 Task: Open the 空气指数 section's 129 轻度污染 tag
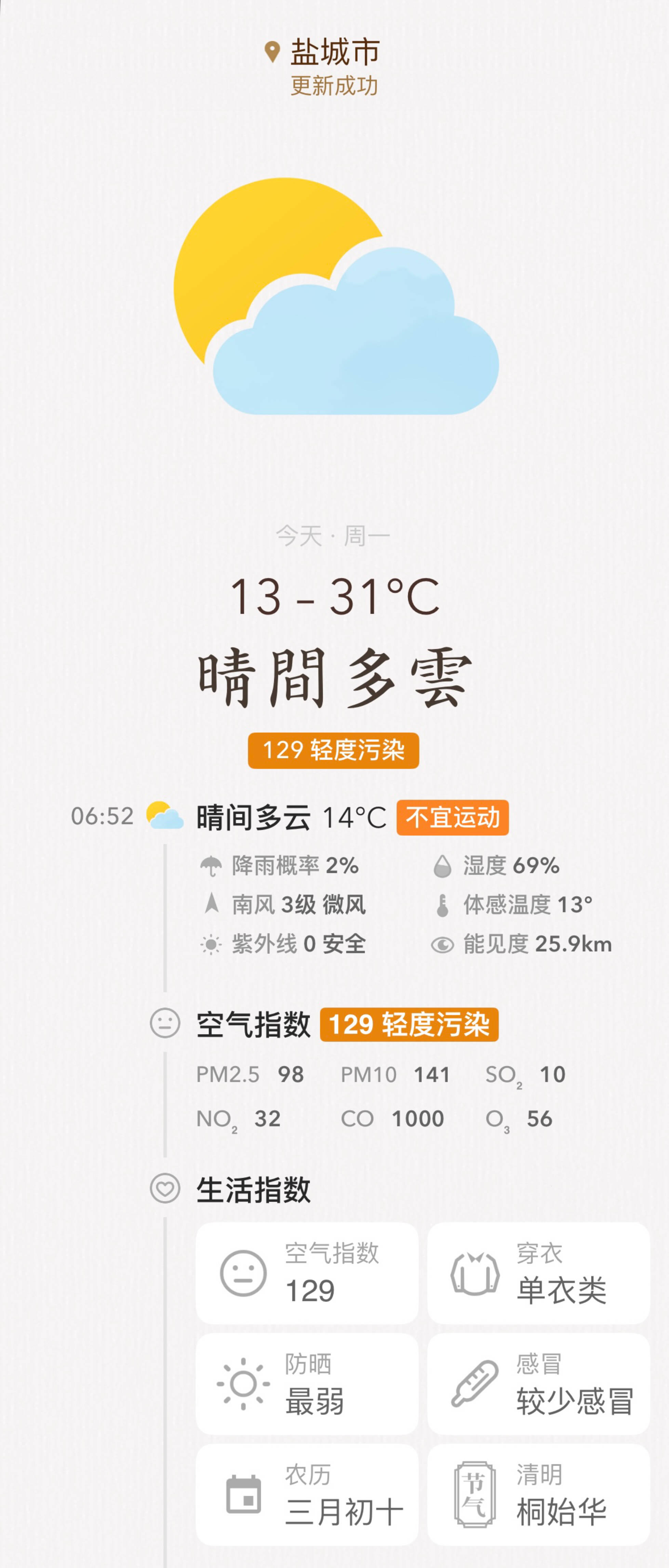tap(409, 1024)
